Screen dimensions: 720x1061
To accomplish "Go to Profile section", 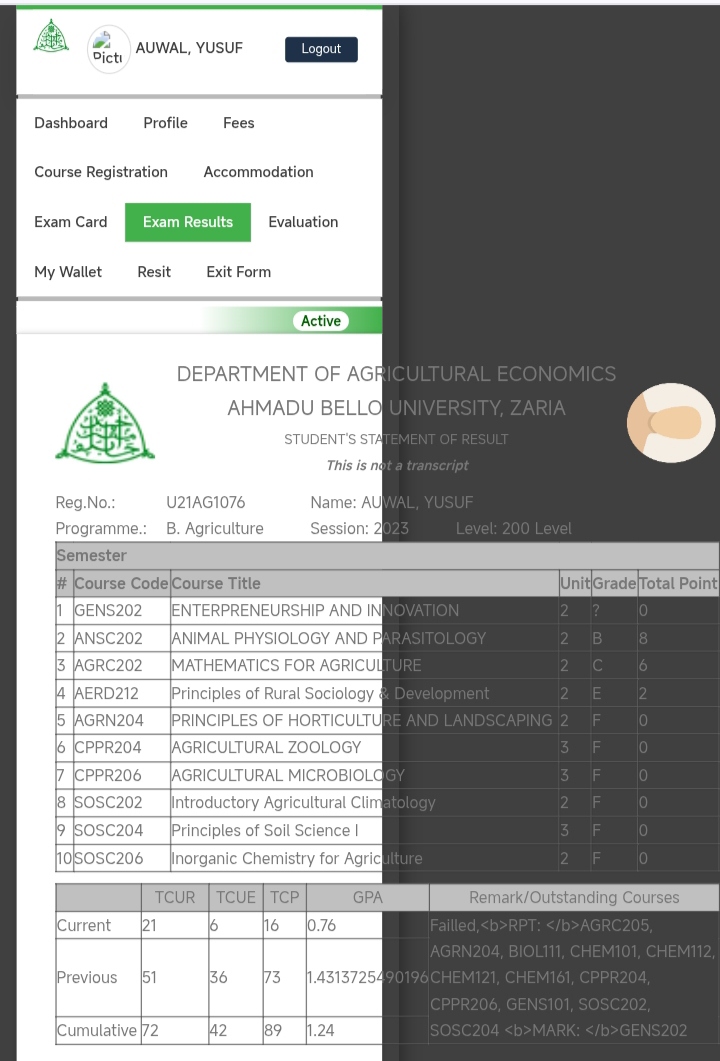I will (x=165, y=123).
